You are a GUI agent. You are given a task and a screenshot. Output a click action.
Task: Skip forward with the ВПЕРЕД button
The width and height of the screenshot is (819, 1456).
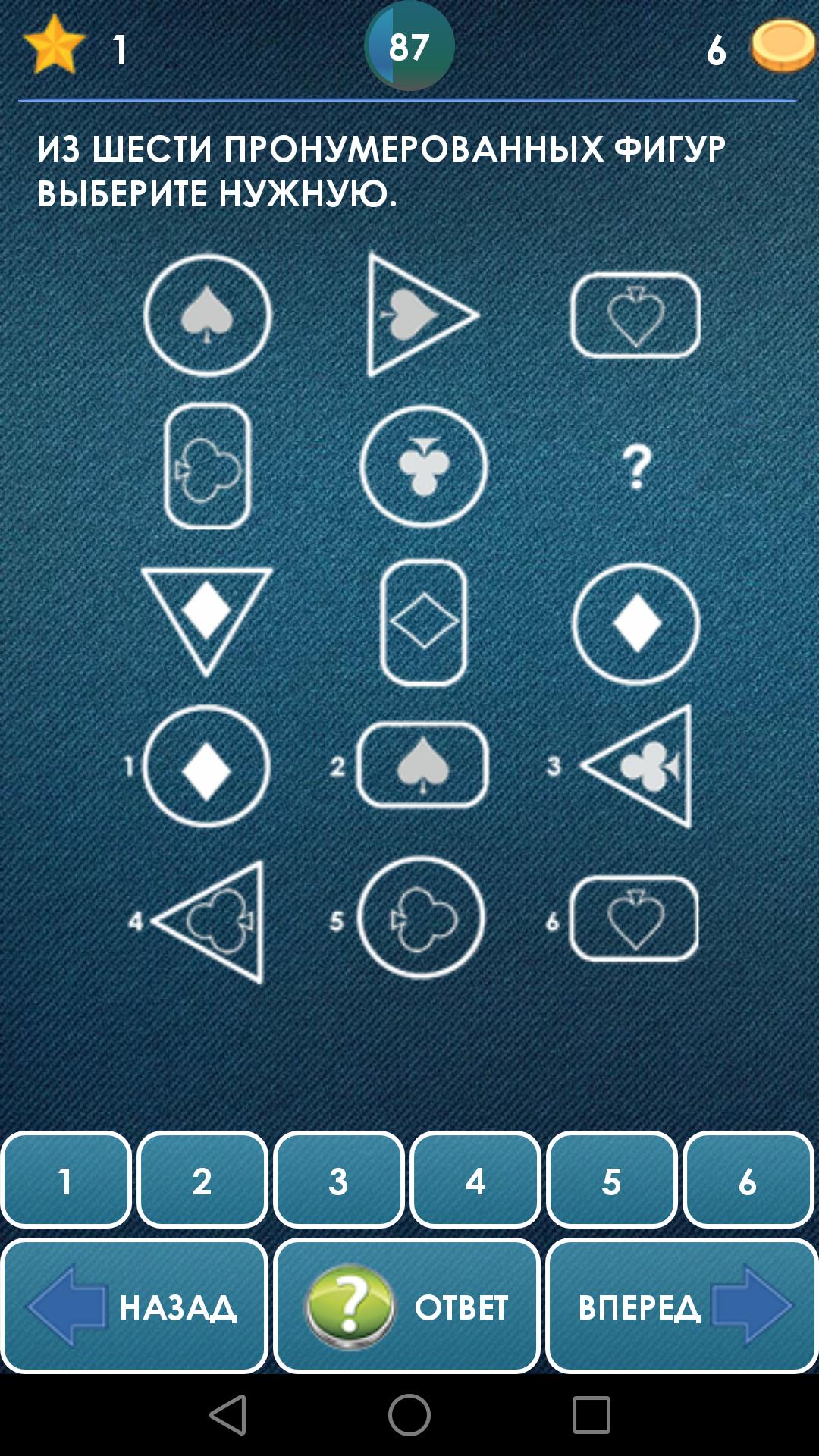682,1307
